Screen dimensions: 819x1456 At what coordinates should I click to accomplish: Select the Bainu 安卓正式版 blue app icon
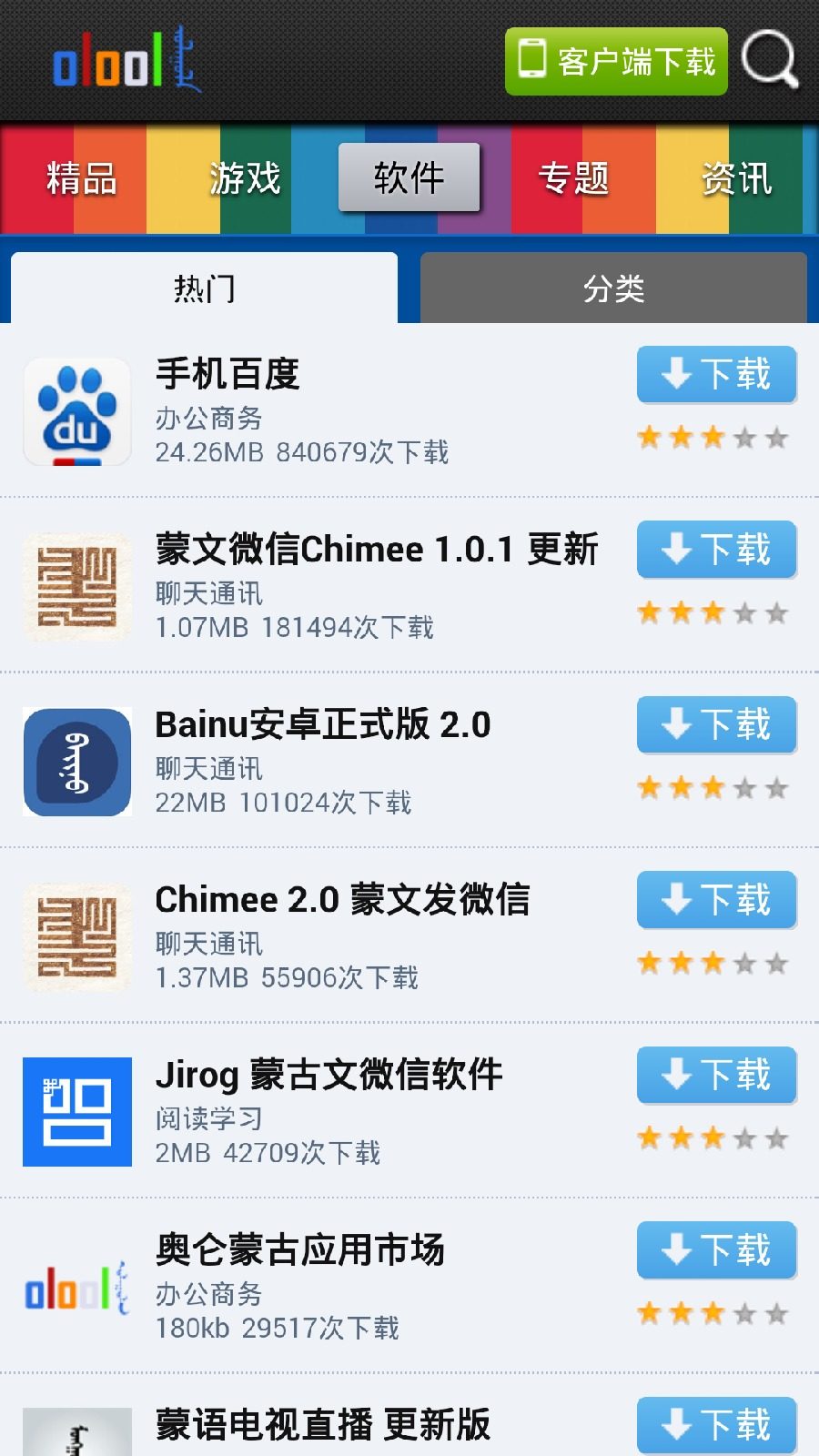pos(76,760)
